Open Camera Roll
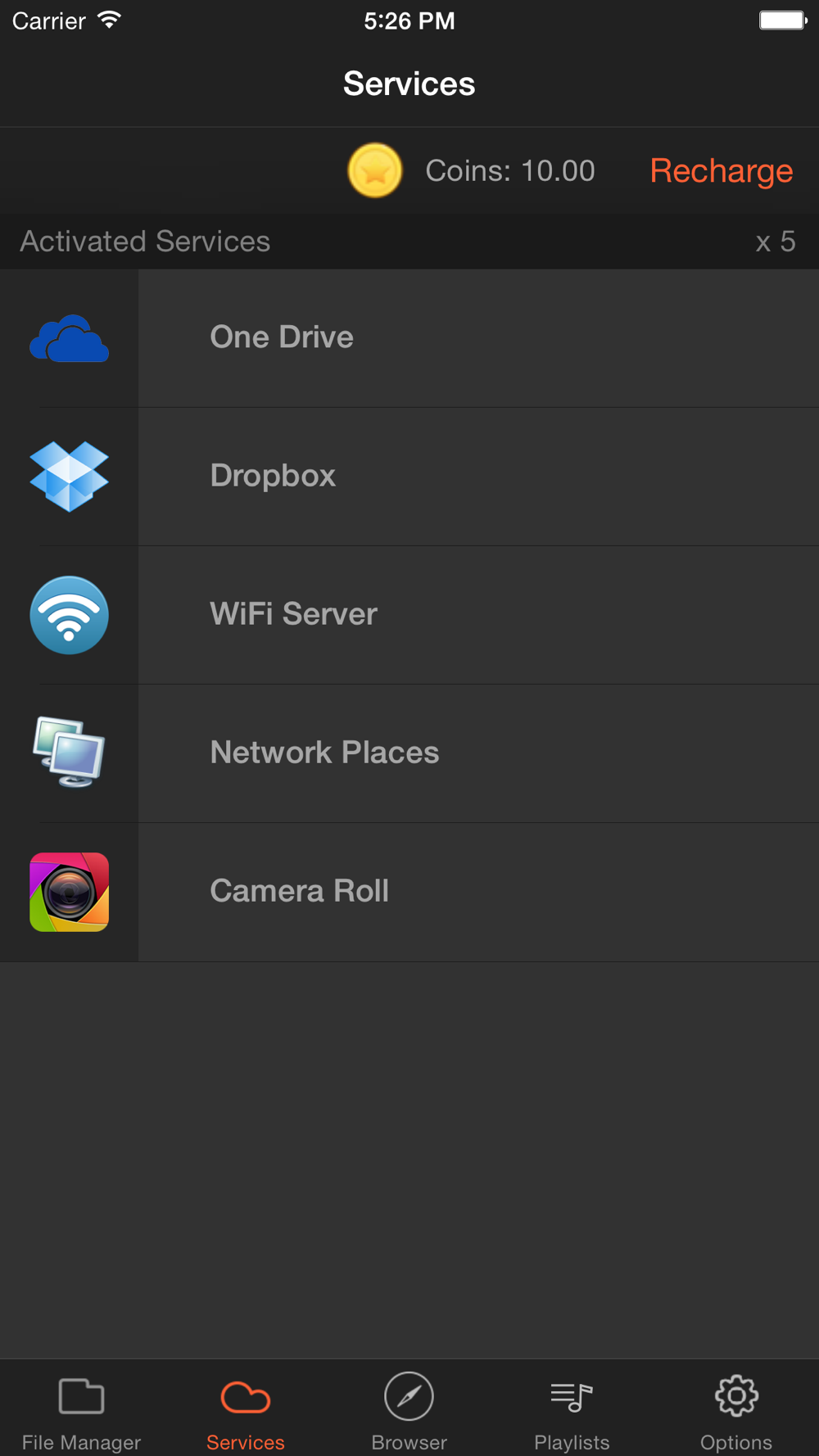 click(x=409, y=892)
